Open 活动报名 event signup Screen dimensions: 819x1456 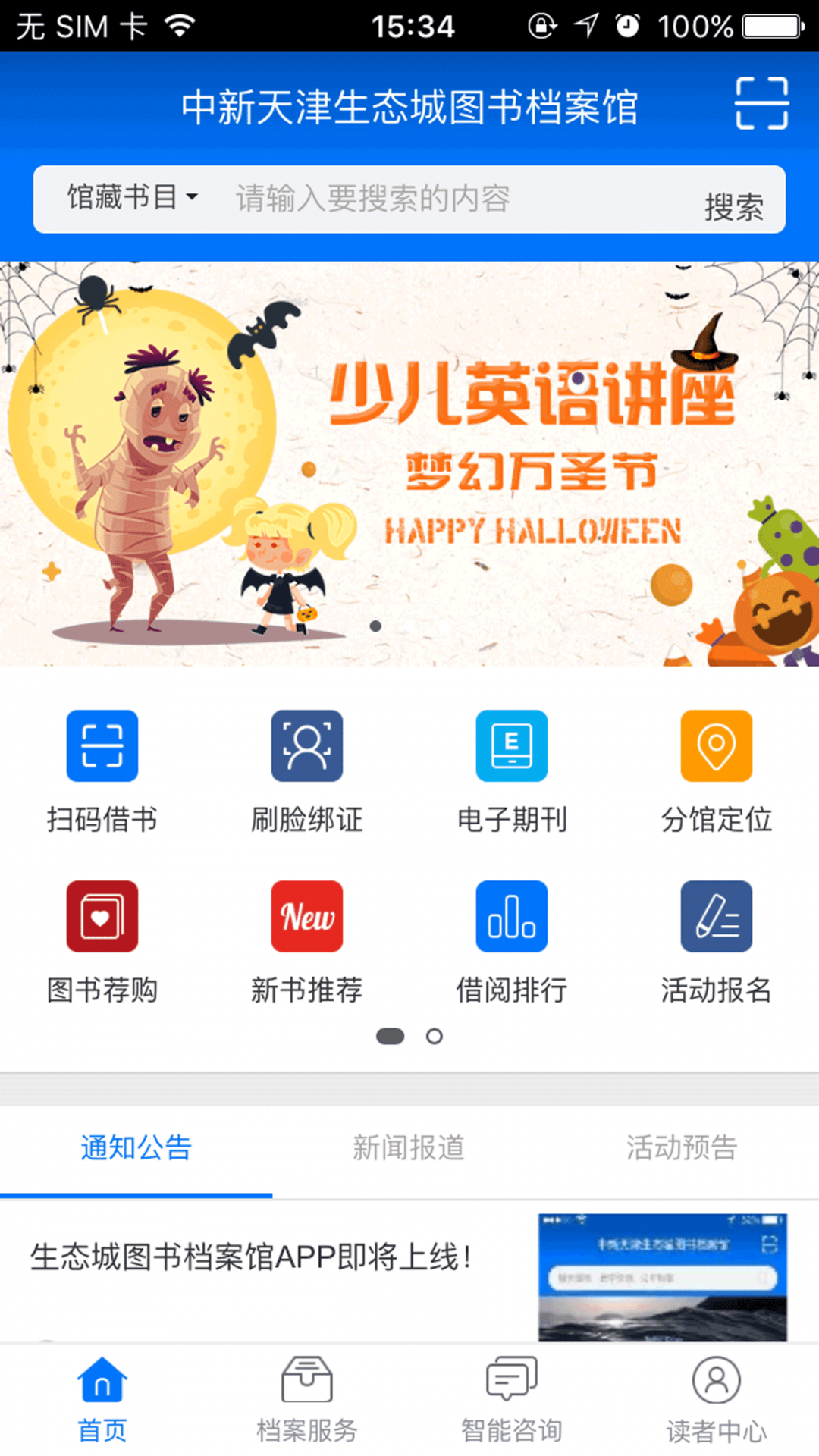coord(717,942)
